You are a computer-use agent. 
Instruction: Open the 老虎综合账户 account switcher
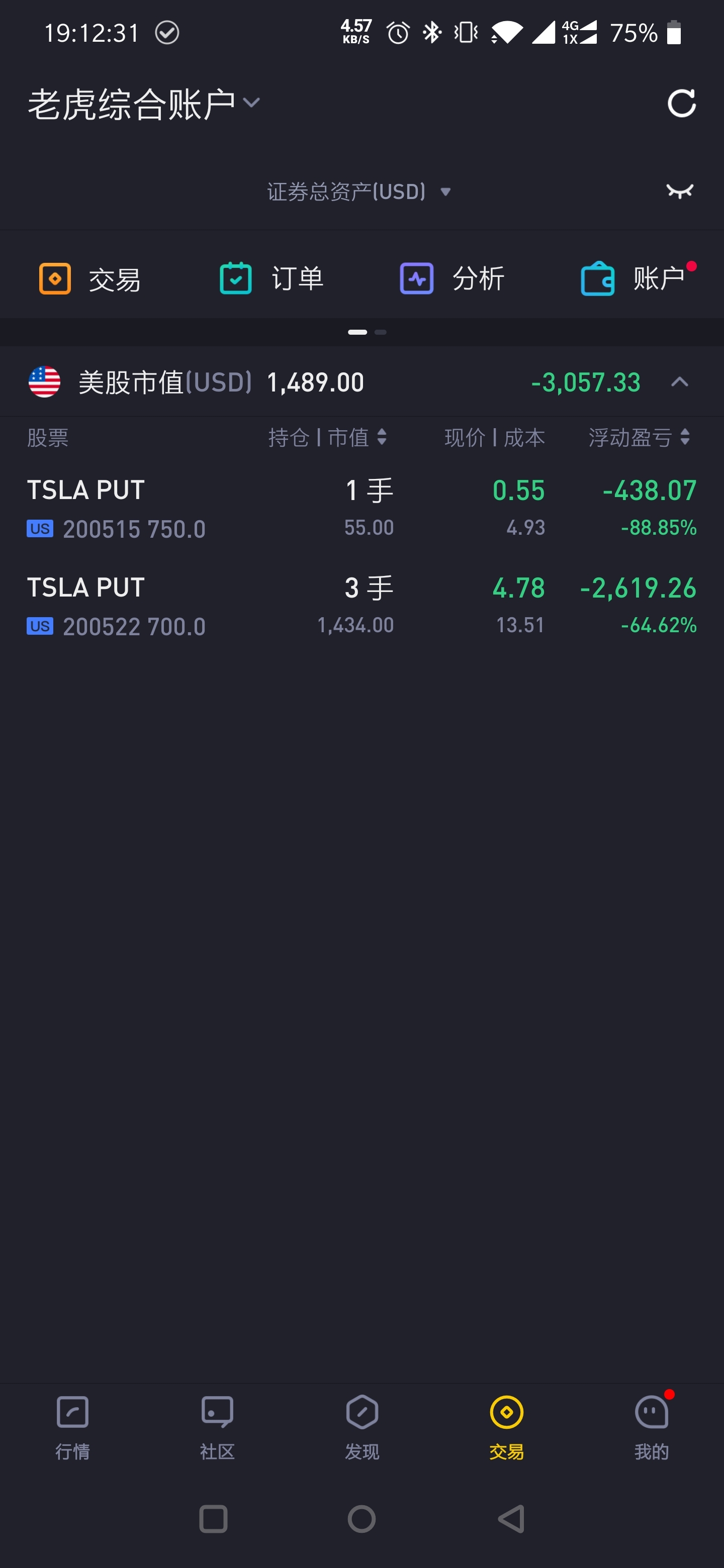[x=144, y=104]
